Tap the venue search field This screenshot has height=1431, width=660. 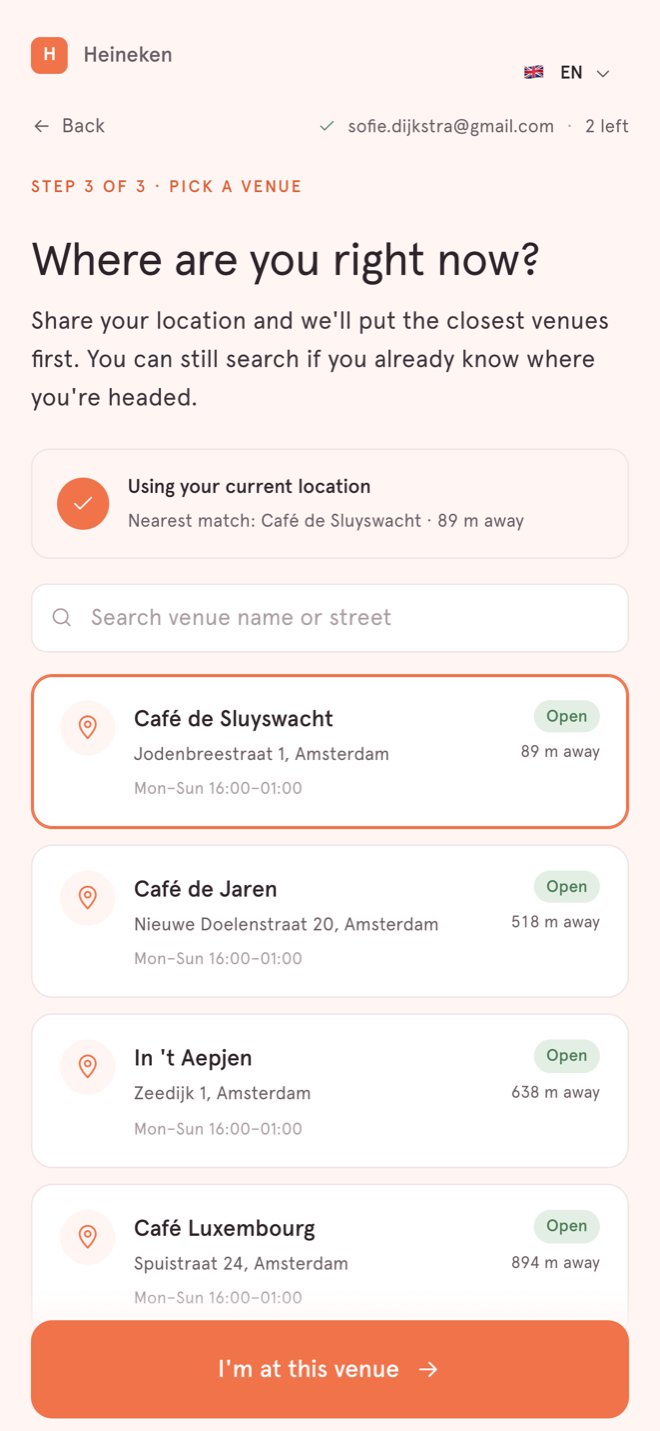[330, 618]
